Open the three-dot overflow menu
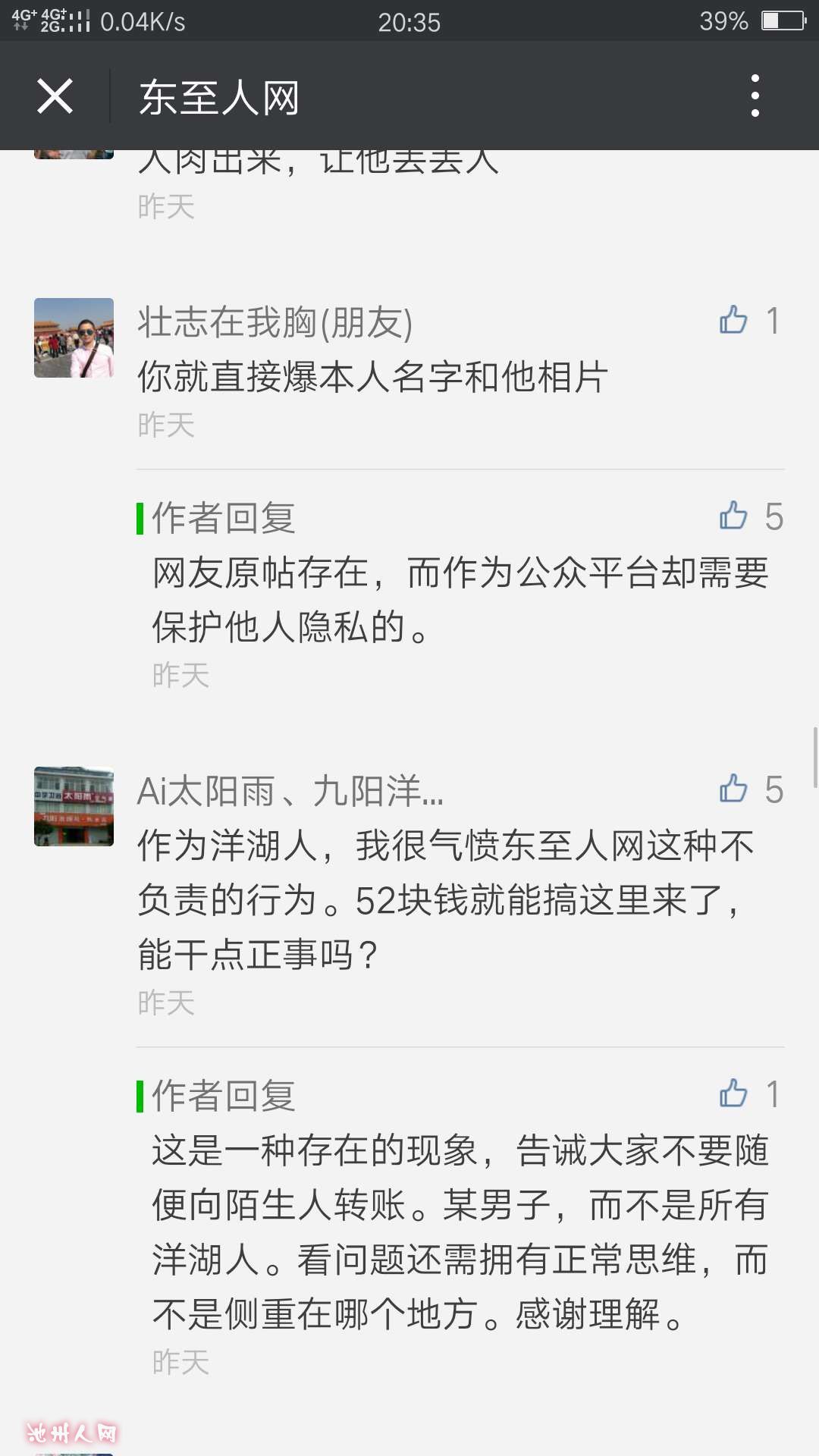The image size is (819, 1456). pyautogui.click(x=755, y=96)
